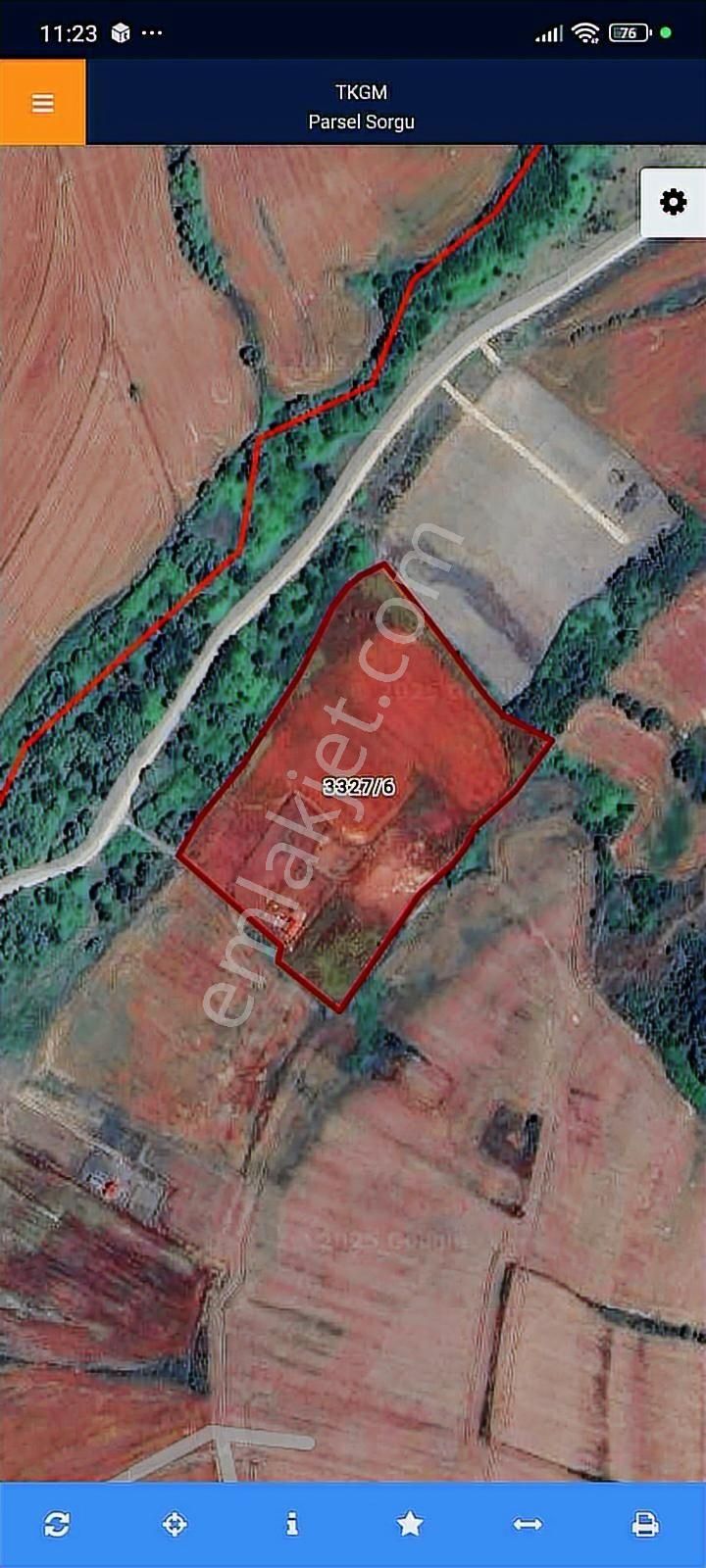This screenshot has width=706, height=1568.
Task: Open the hamburger drawer menu
Action: 42,103
